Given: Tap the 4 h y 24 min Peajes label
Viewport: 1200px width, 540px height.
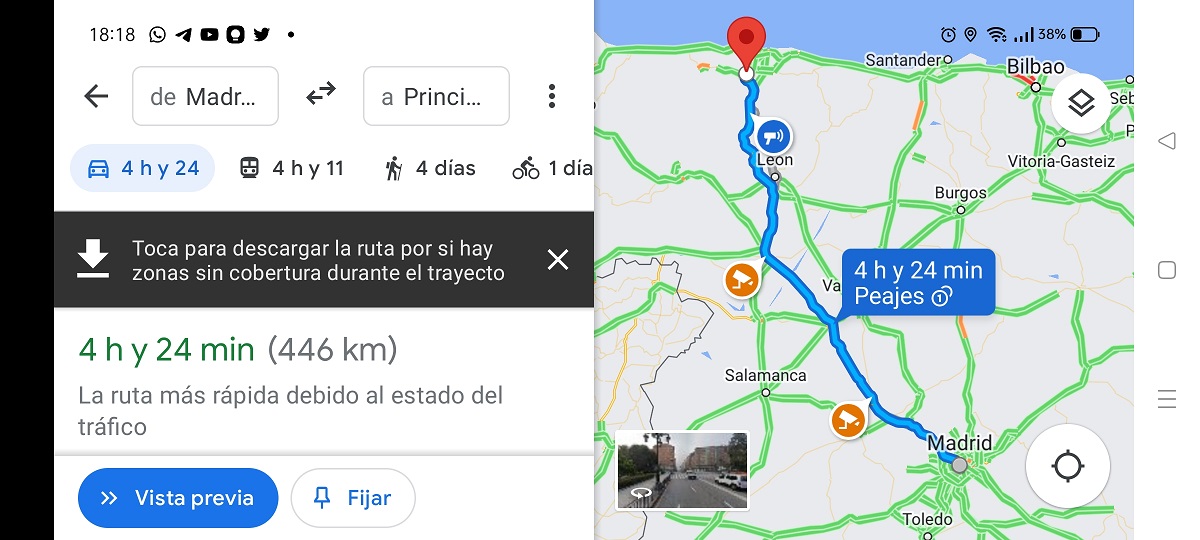Looking at the screenshot, I should coord(918,282).
